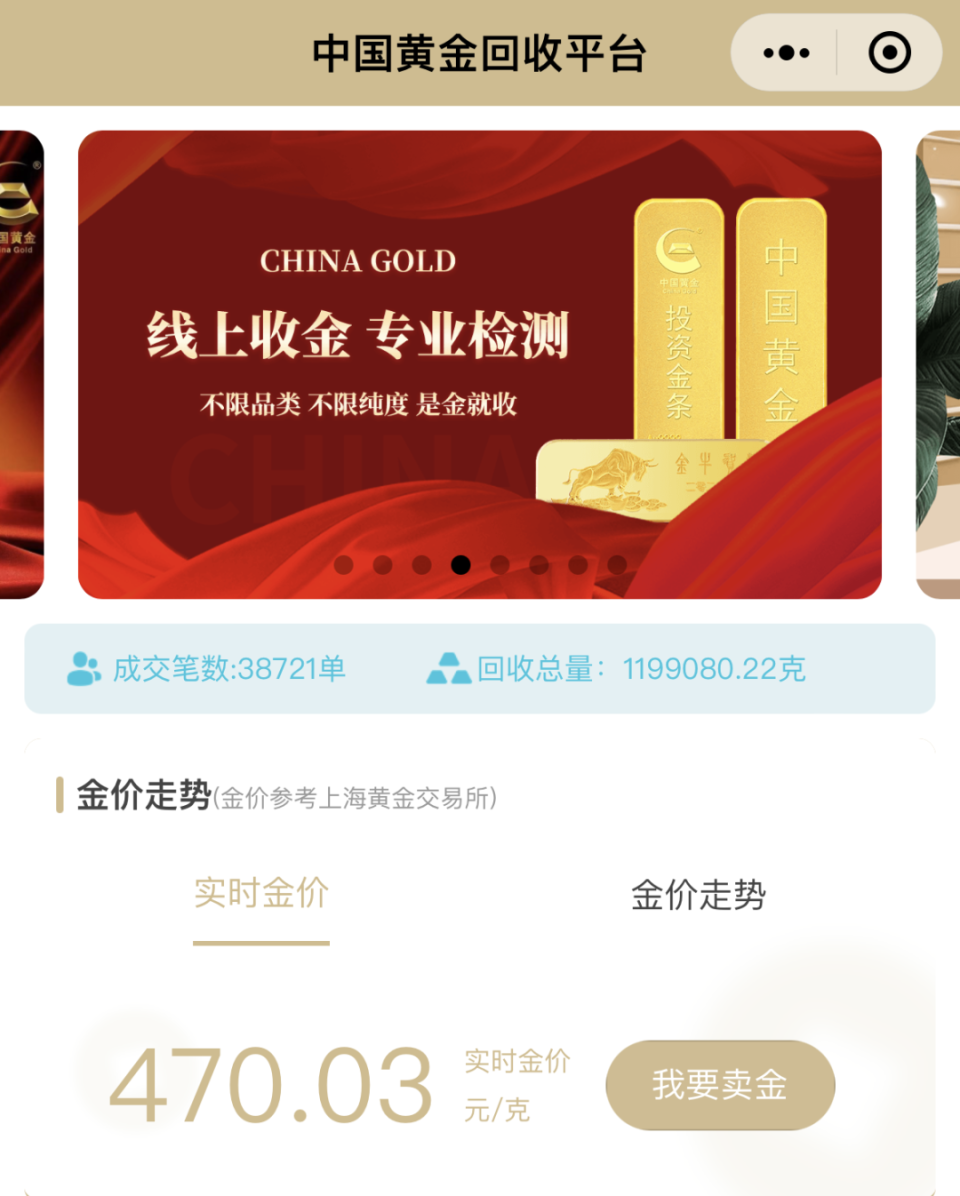Switch to the 金价走势 tab
Image resolution: width=960 pixels, height=1196 pixels.
point(700,895)
